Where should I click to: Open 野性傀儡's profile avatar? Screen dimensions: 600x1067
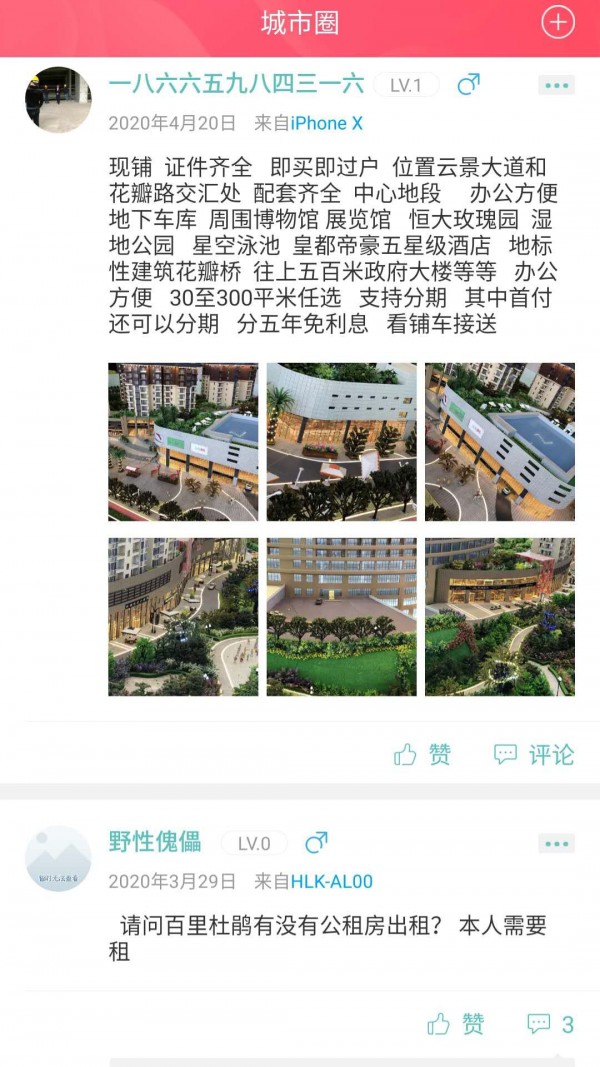(58, 858)
